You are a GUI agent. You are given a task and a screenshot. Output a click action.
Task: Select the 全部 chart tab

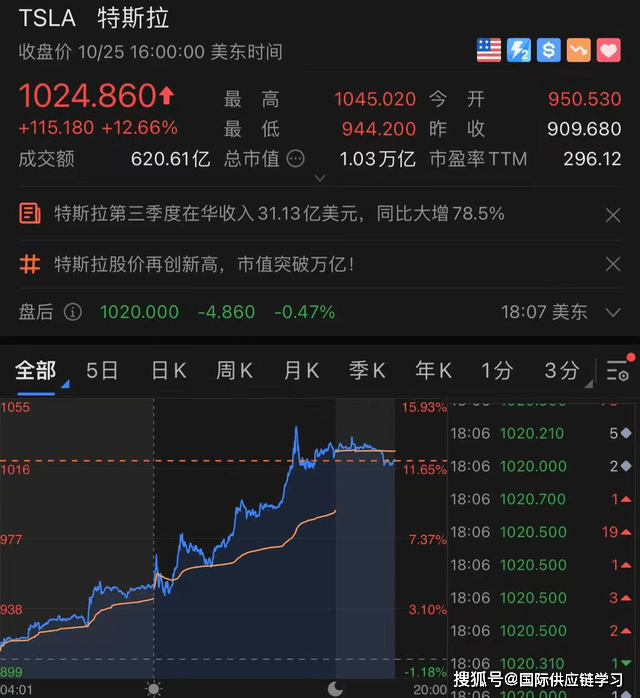click(35, 371)
